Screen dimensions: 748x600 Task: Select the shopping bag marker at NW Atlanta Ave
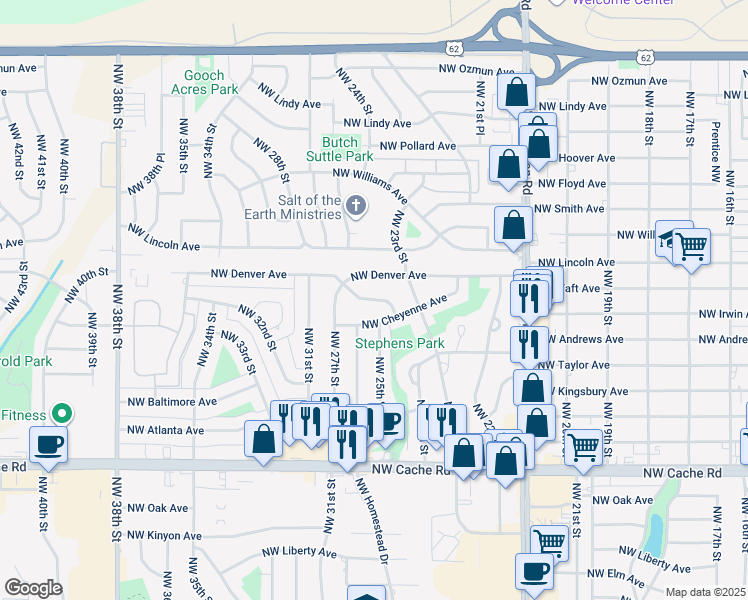tap(263, 442)
